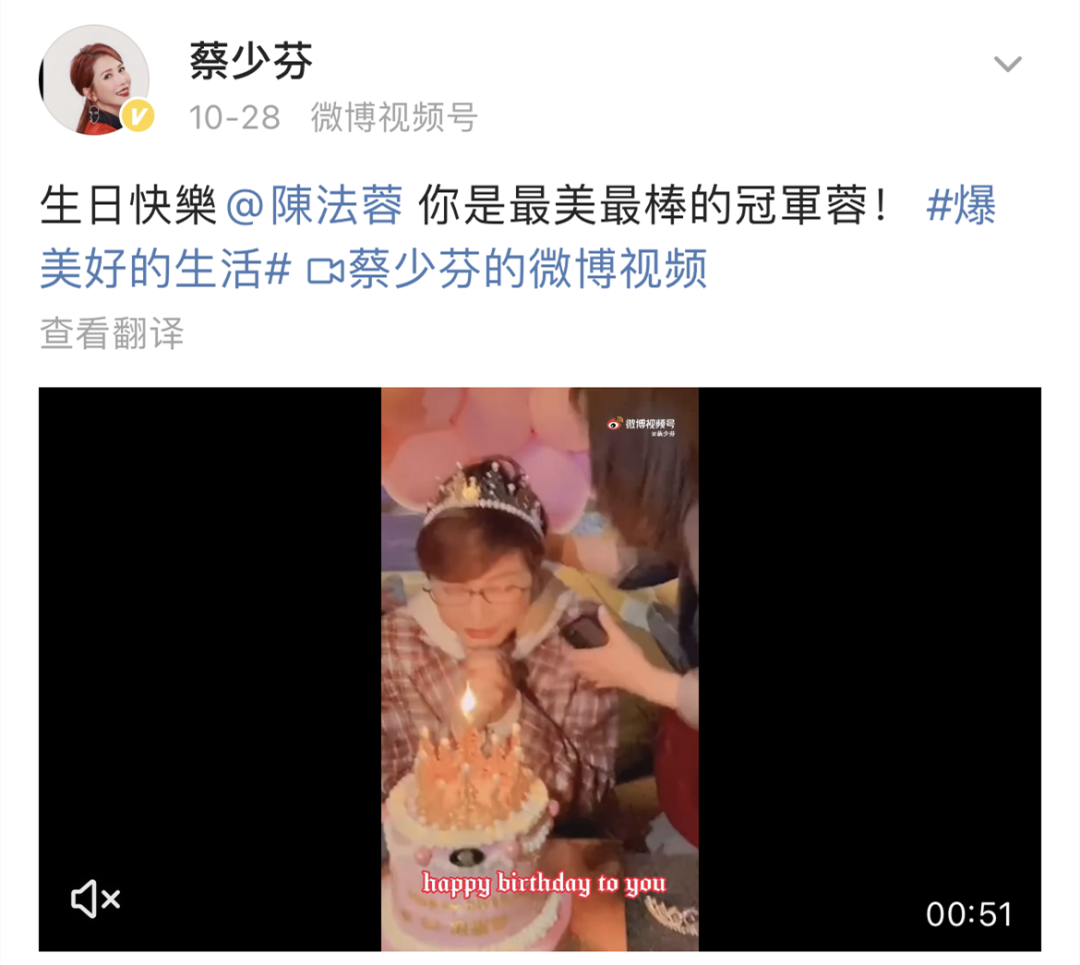Play the birthday video
This screenshot has width=1080, height=965.
539,668
